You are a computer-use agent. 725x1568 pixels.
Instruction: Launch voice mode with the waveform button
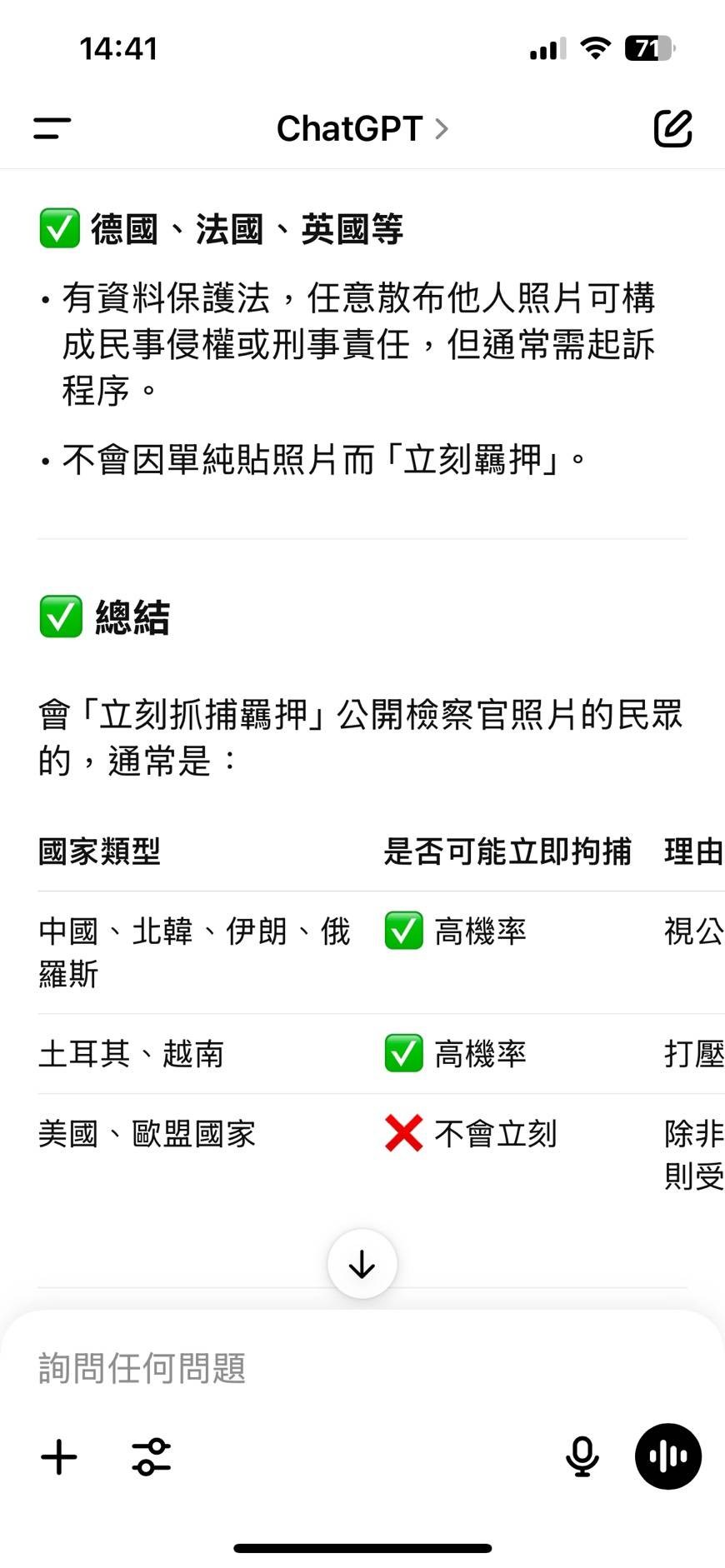667,1456
